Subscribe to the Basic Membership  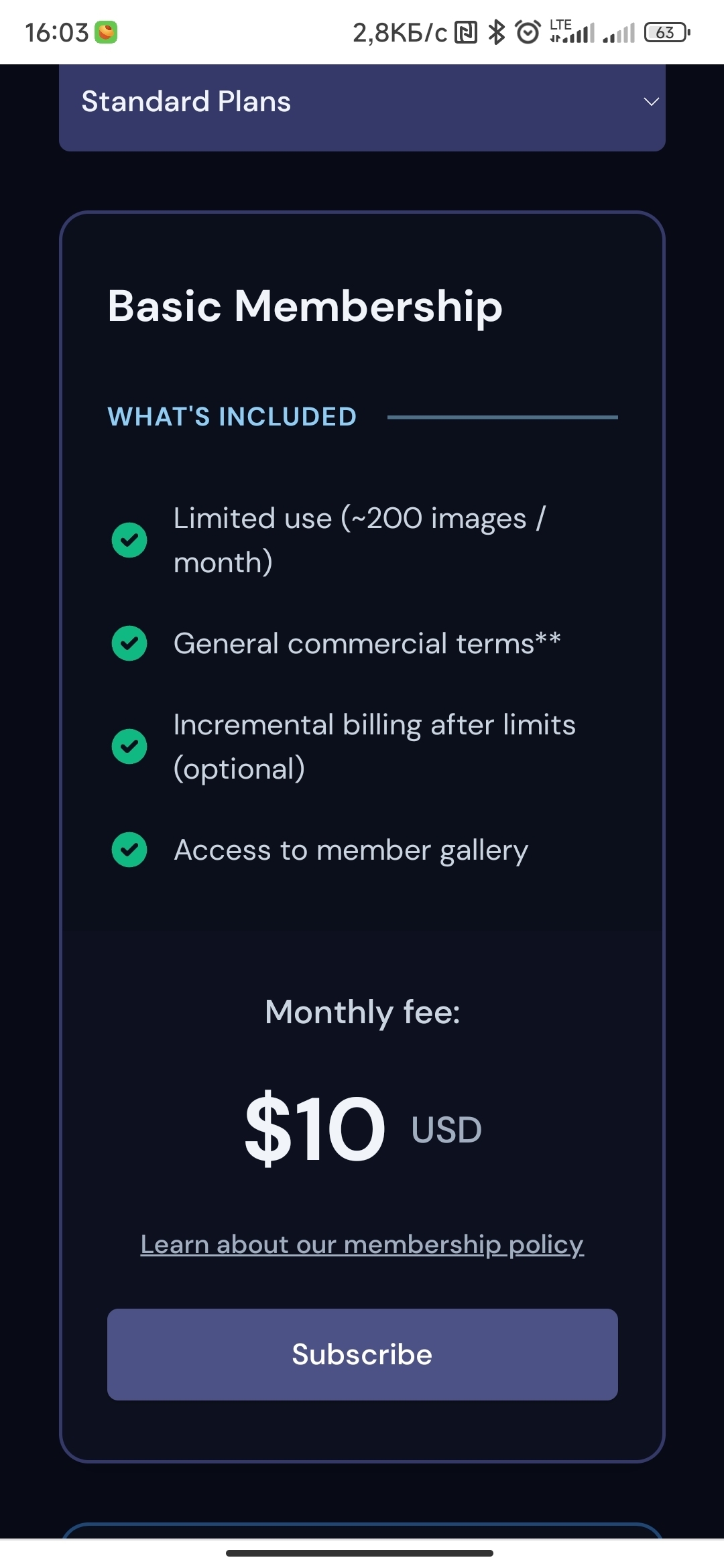362,1354
